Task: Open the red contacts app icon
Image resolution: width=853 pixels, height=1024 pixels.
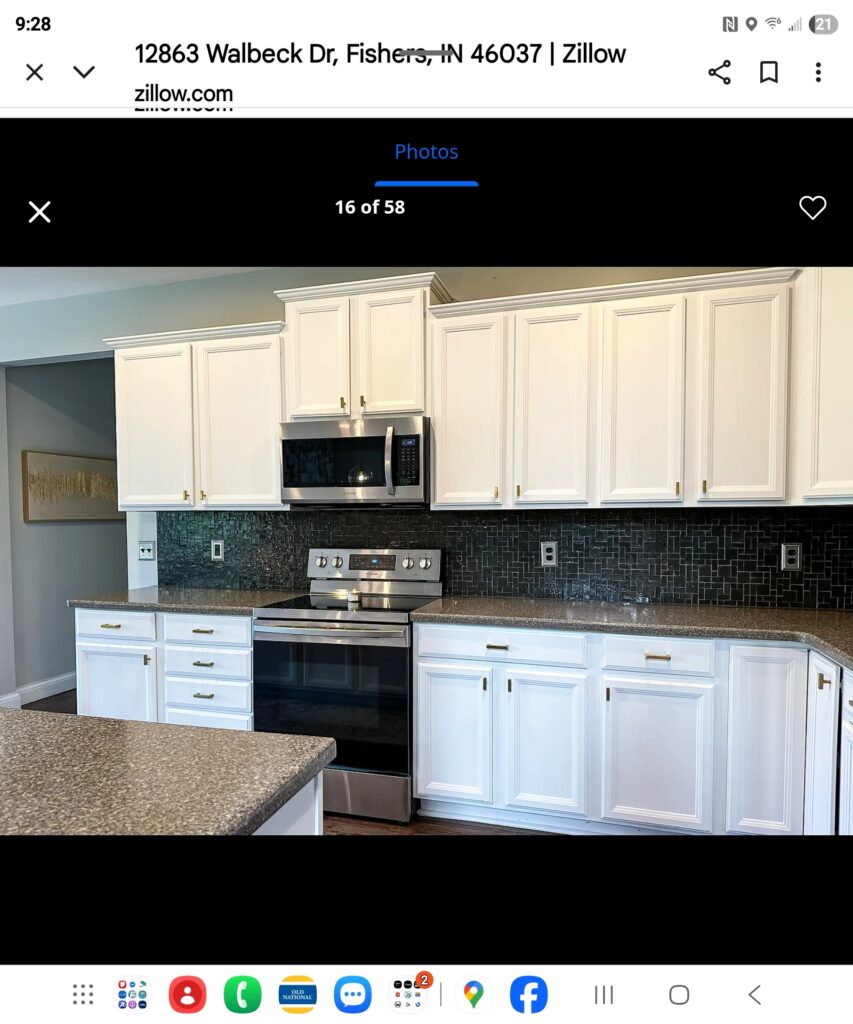Action: (187, 994)
